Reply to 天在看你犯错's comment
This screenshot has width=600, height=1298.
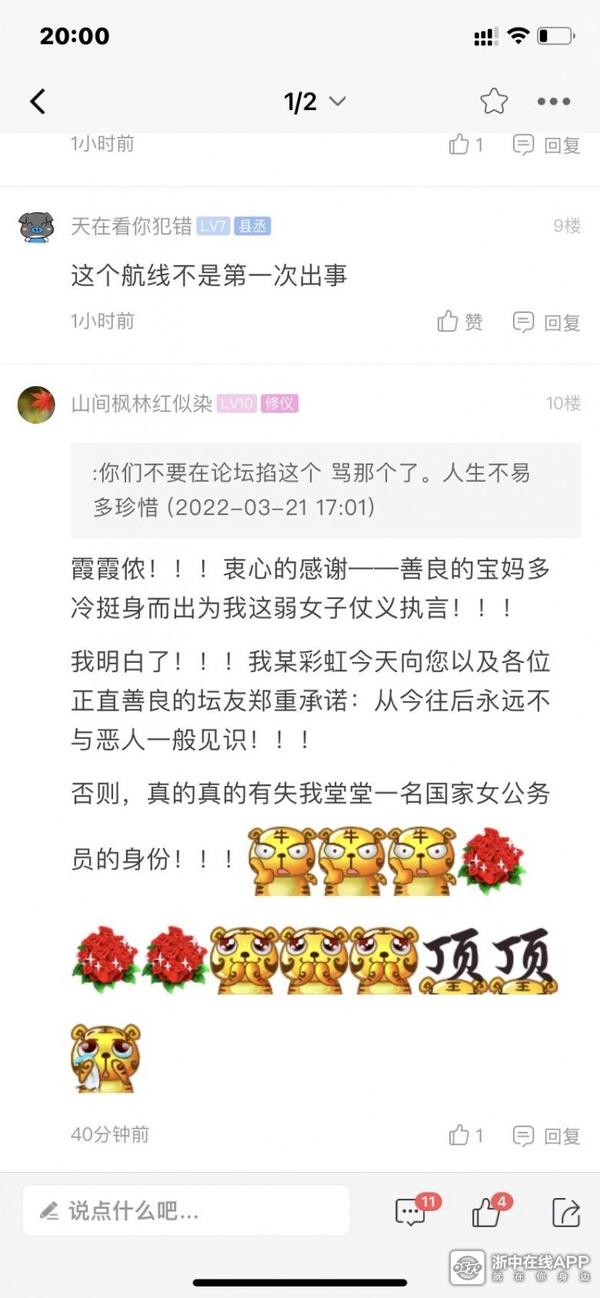pyautogui.click(x=547, y=322)
